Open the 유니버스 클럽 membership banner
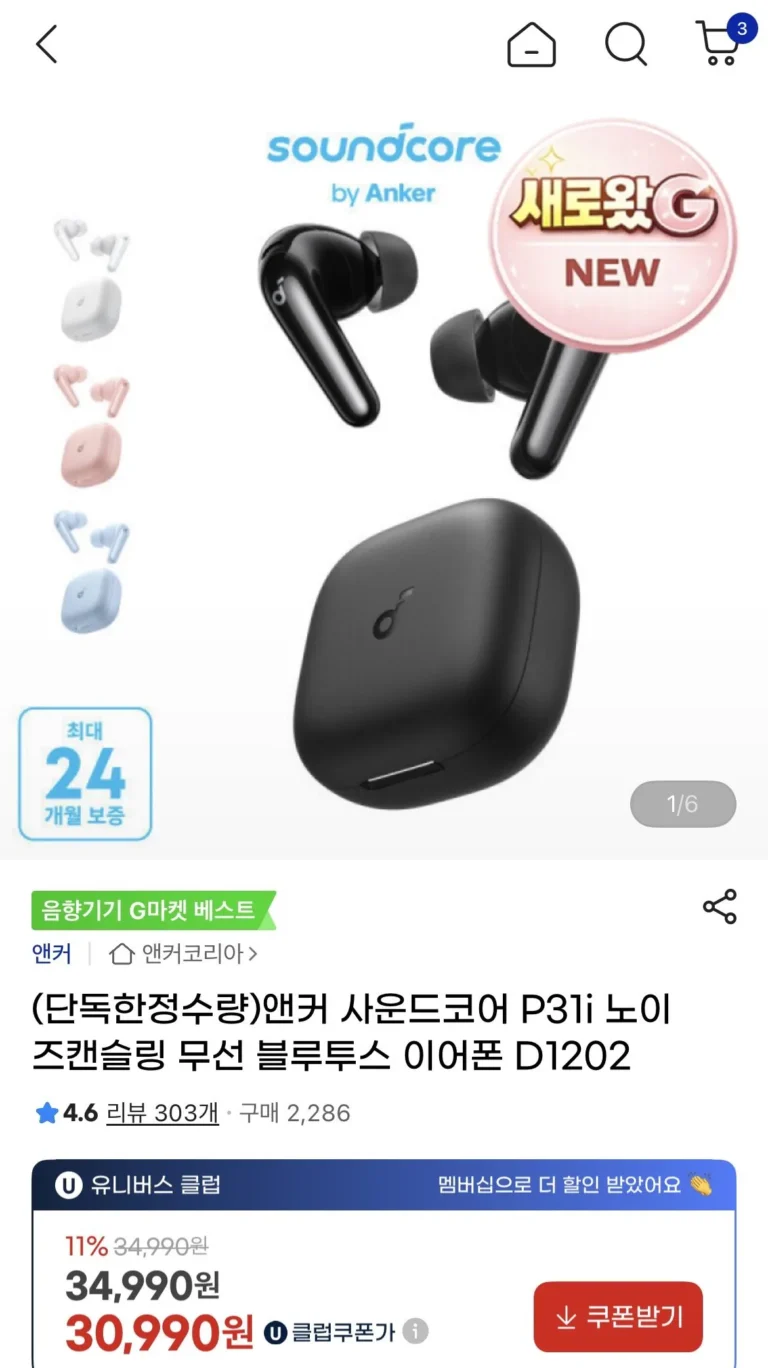This screenshot has width=768, height=1368. [384, 1185]
